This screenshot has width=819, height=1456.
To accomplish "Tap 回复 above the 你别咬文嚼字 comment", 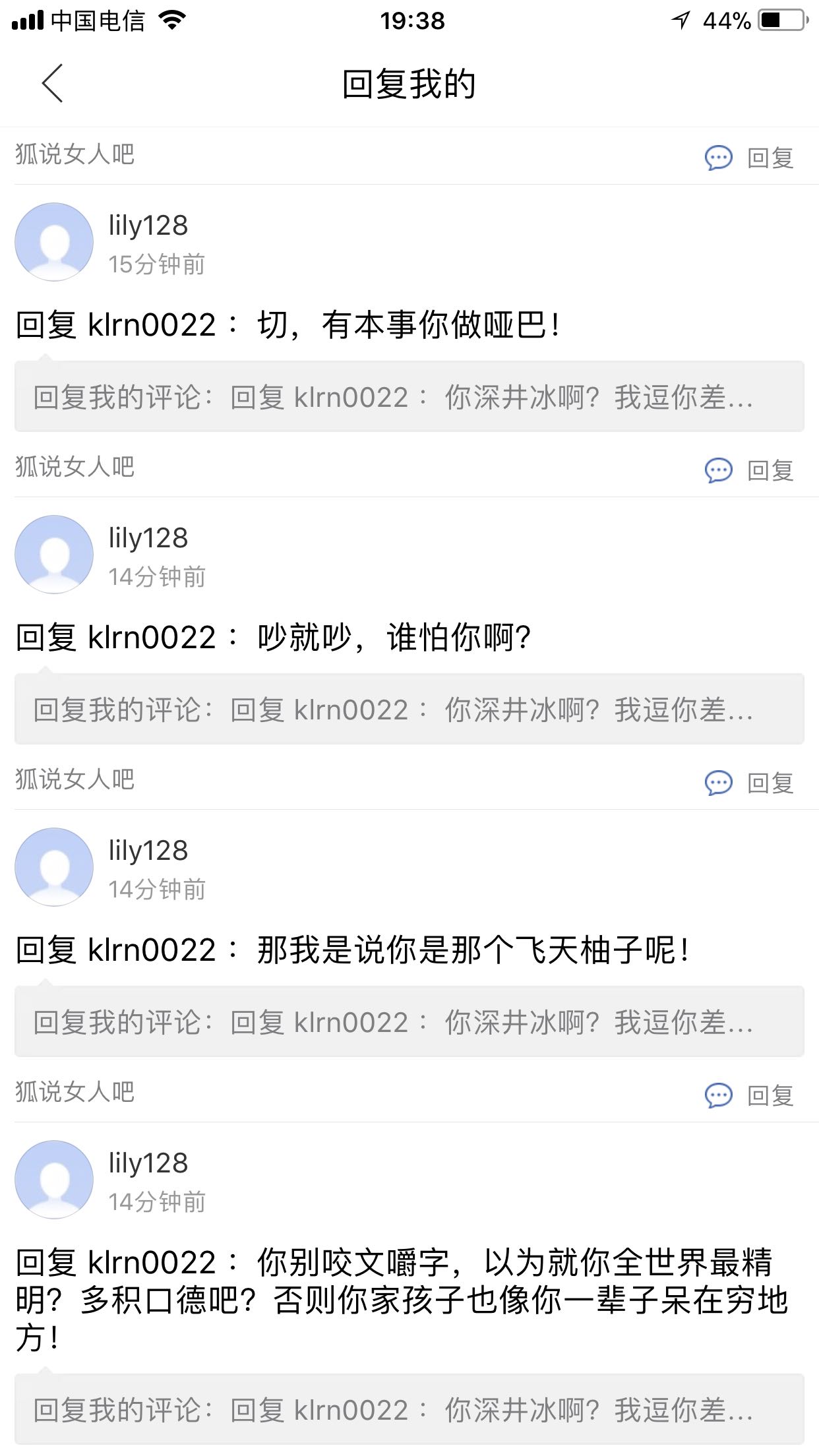I will (749, 1095).
